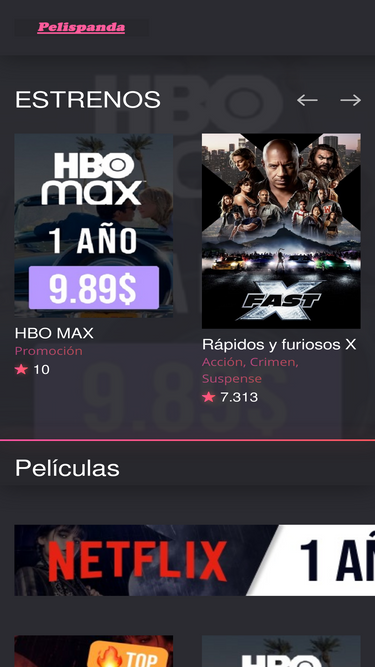Open the TOP movie tile
This screenshot has height=667, width=375.
coord(94,651)
